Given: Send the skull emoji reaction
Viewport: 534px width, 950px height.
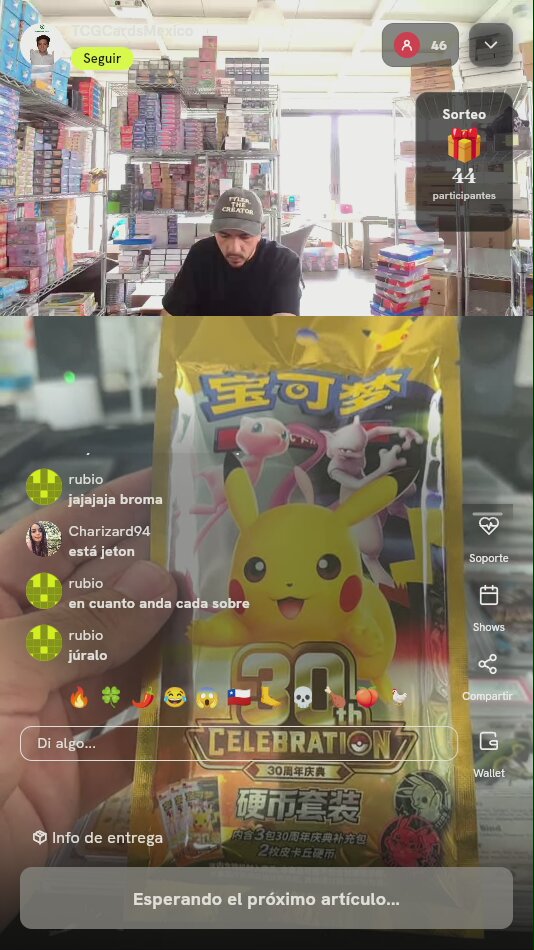Looking at the screenshot, I should (x=303, y=697).
